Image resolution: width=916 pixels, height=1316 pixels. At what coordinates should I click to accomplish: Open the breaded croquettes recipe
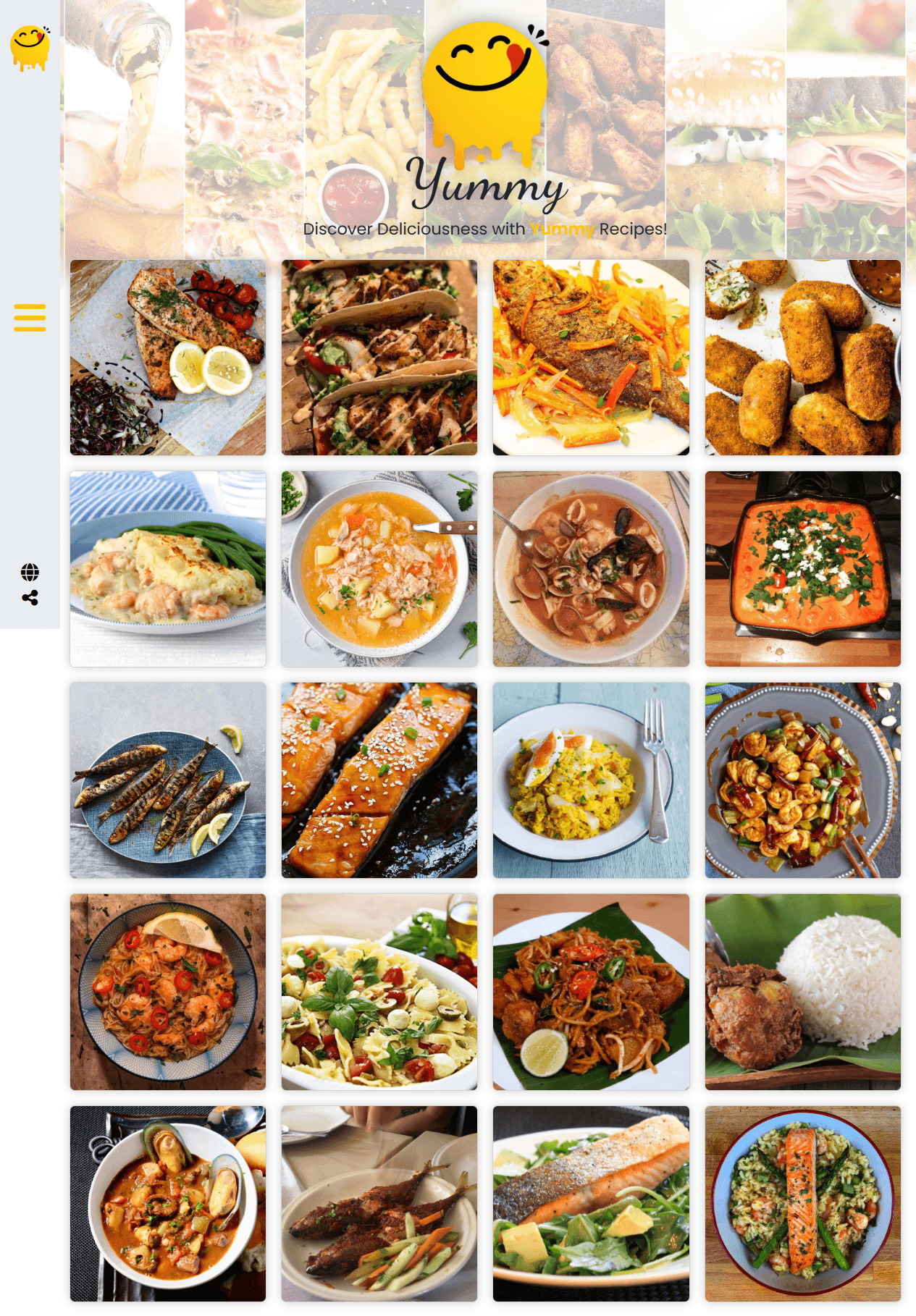[x=802, y=358]
